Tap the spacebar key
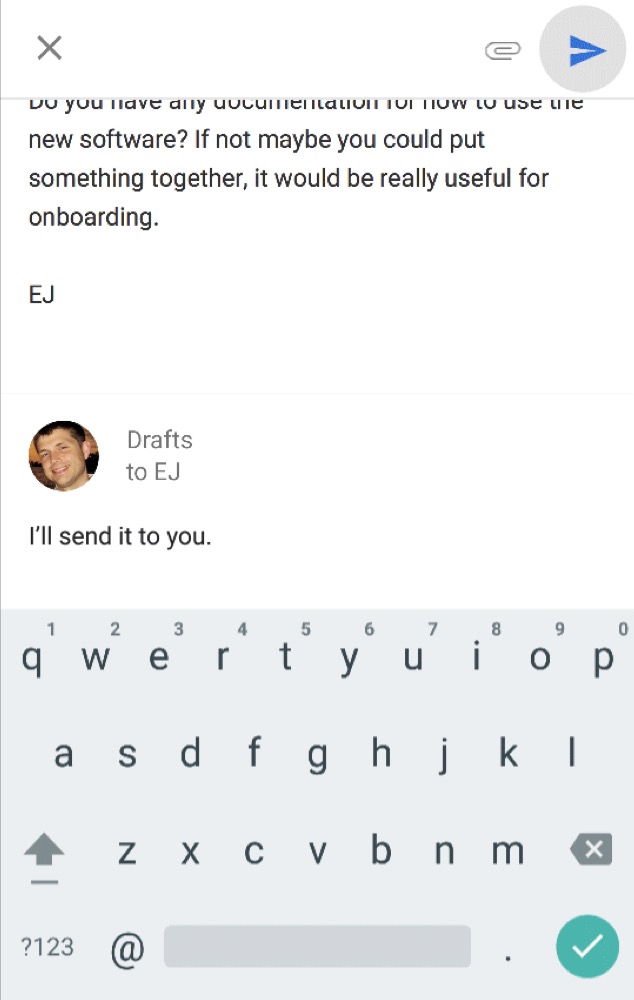The height and width of the screenshot is (1000, 634). pyautogui.click(x=317, y=946)
